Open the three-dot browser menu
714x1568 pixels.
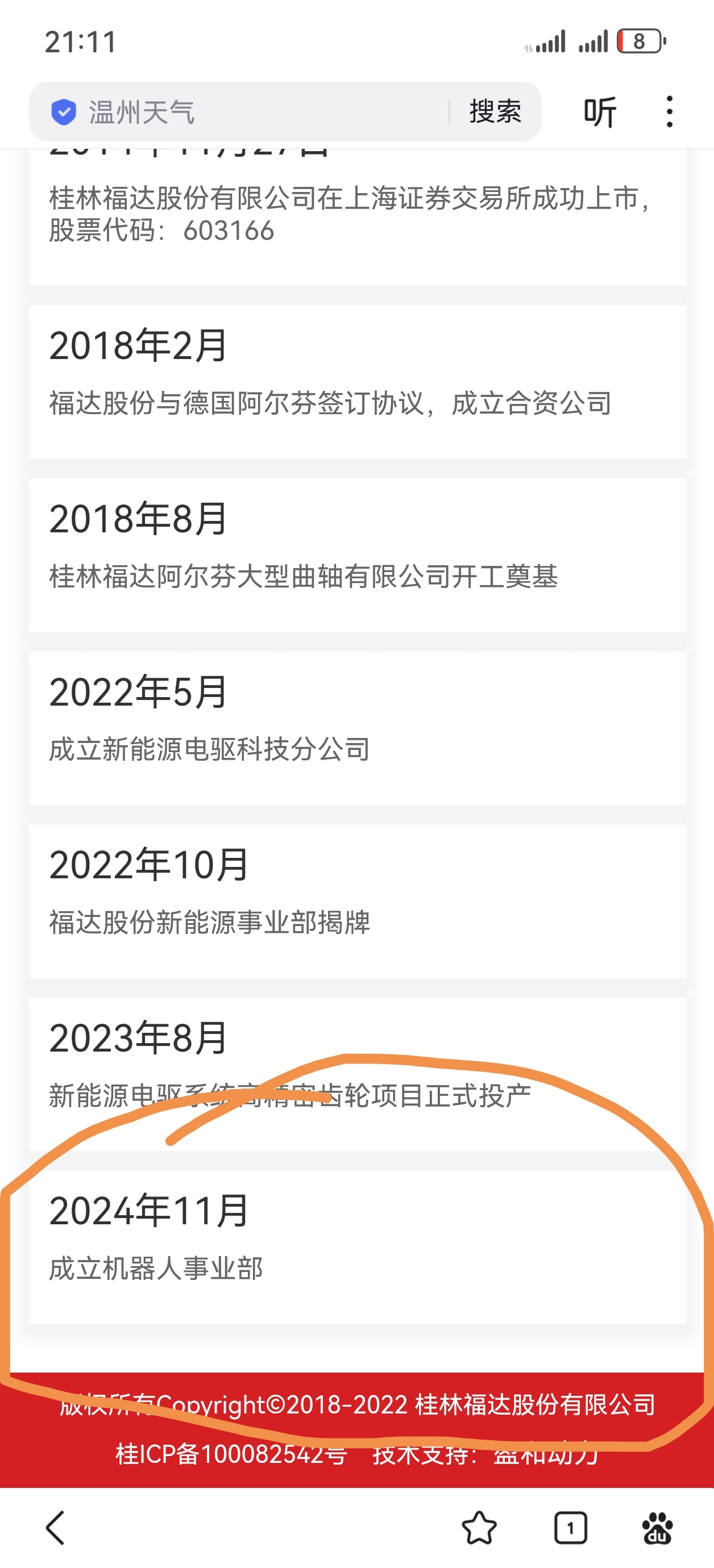point(669,111)
